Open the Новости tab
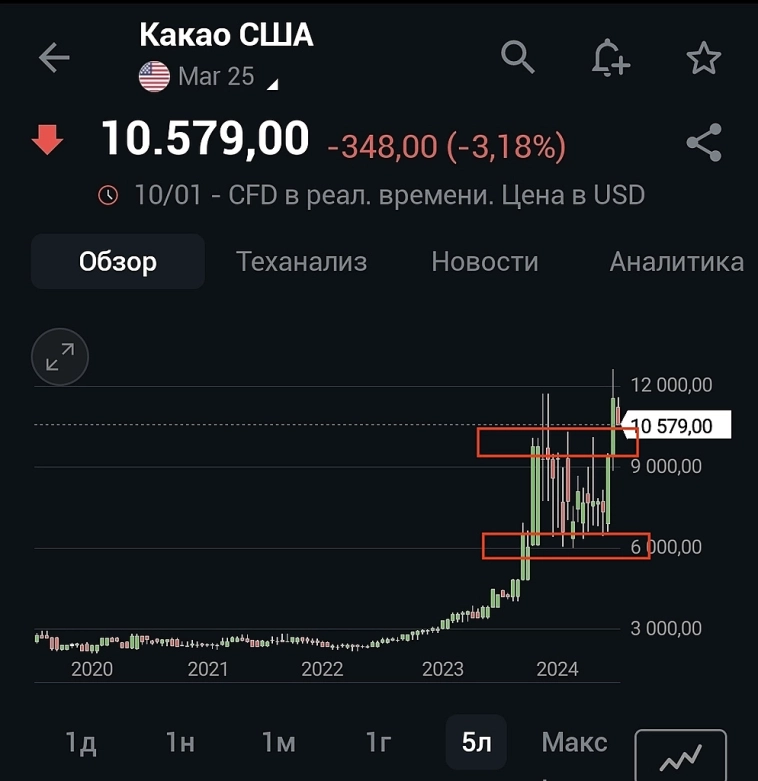Screen dimensions: 758x781 (485, 261)
